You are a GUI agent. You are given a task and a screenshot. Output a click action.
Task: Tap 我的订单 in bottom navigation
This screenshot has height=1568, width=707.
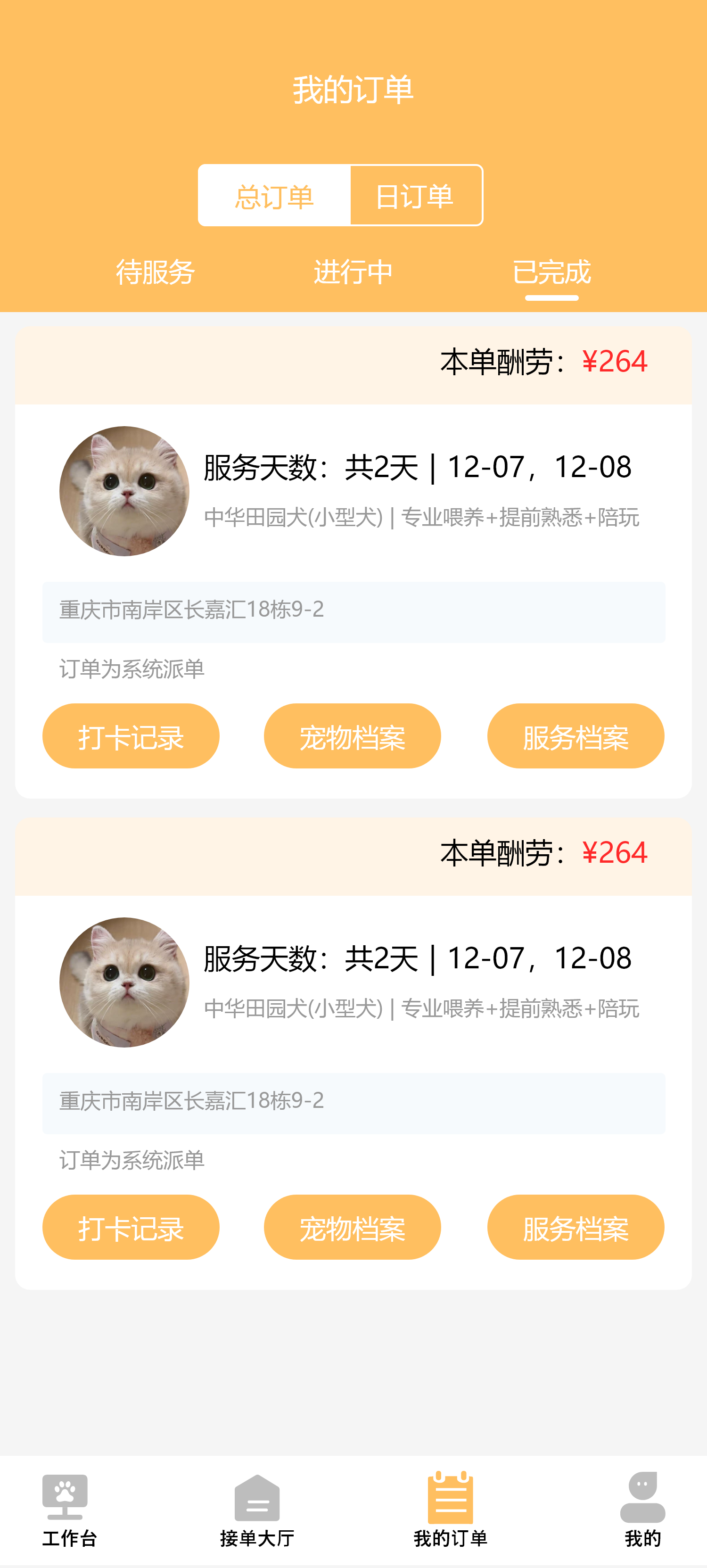point(450,1511)
